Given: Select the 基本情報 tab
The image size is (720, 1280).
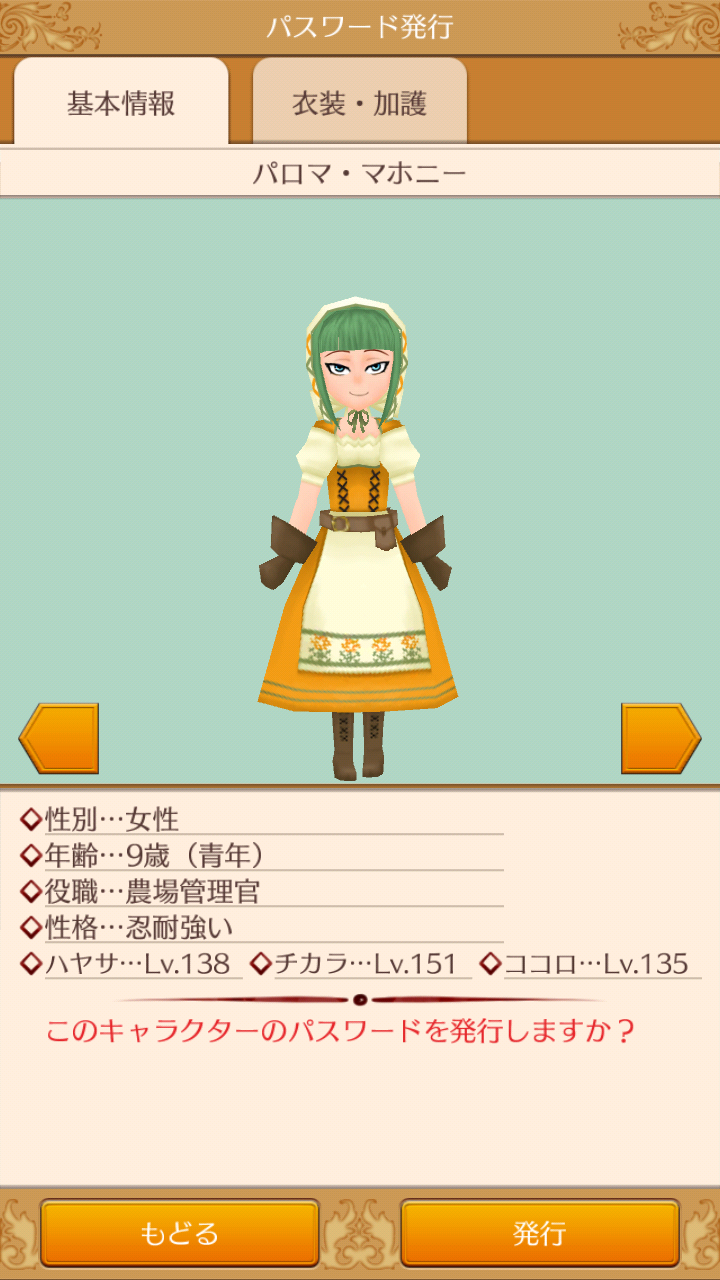Looking at the screenshot, I should [x=121, y=103].
